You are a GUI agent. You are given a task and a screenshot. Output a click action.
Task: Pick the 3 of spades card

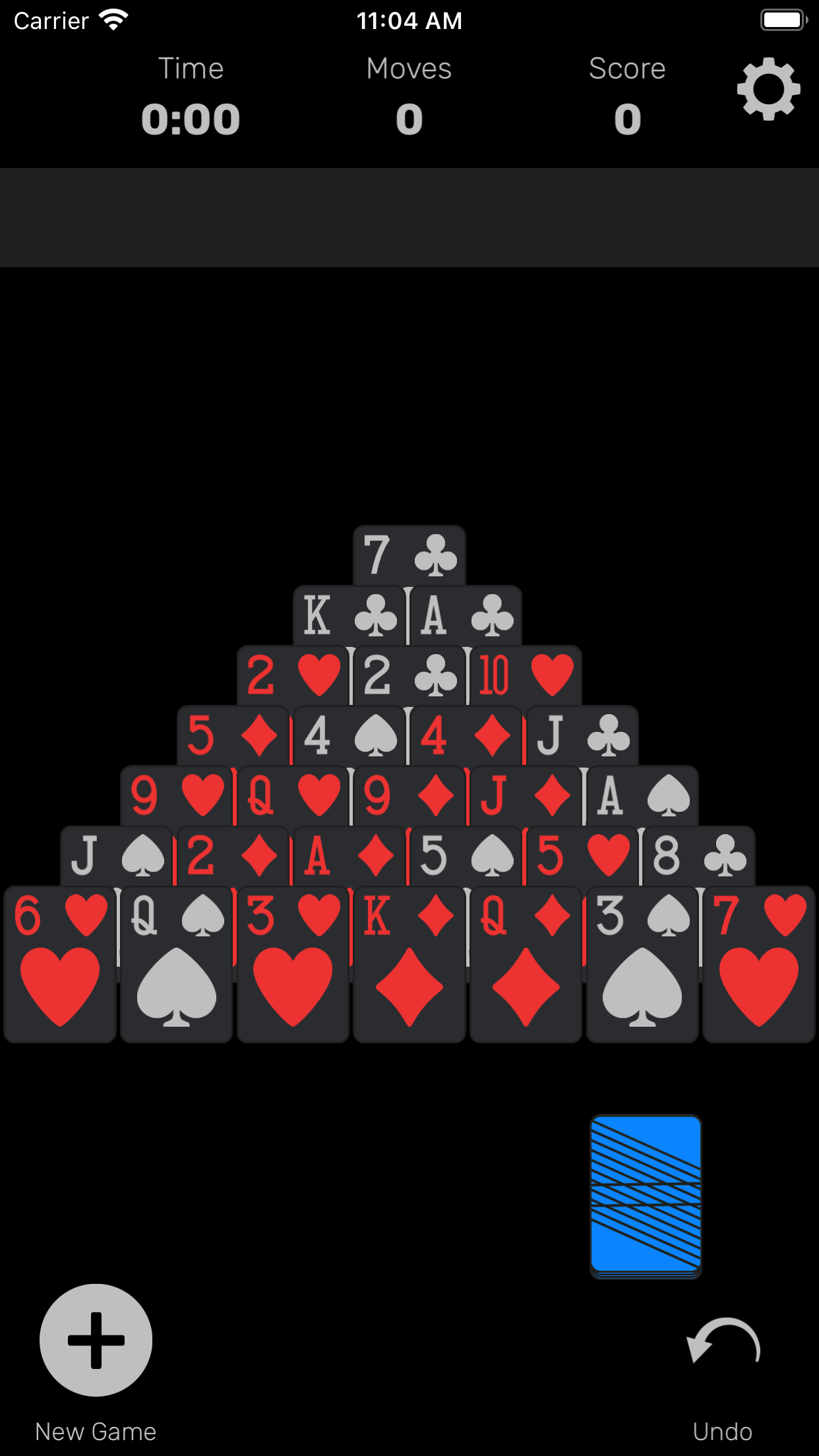pyautogui.click(x=642, y=964)
